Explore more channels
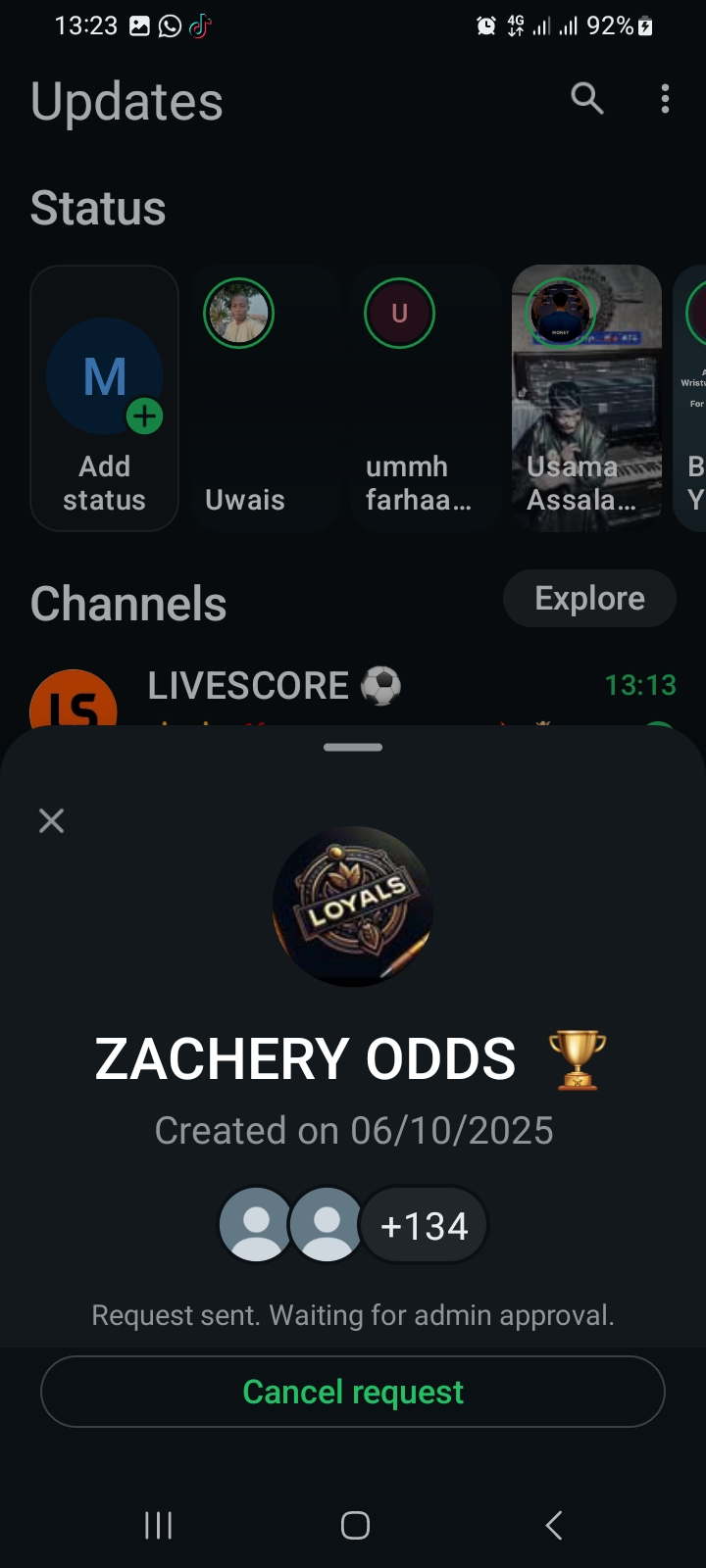Screen dimensions: 706x1568 click(589, 598)
